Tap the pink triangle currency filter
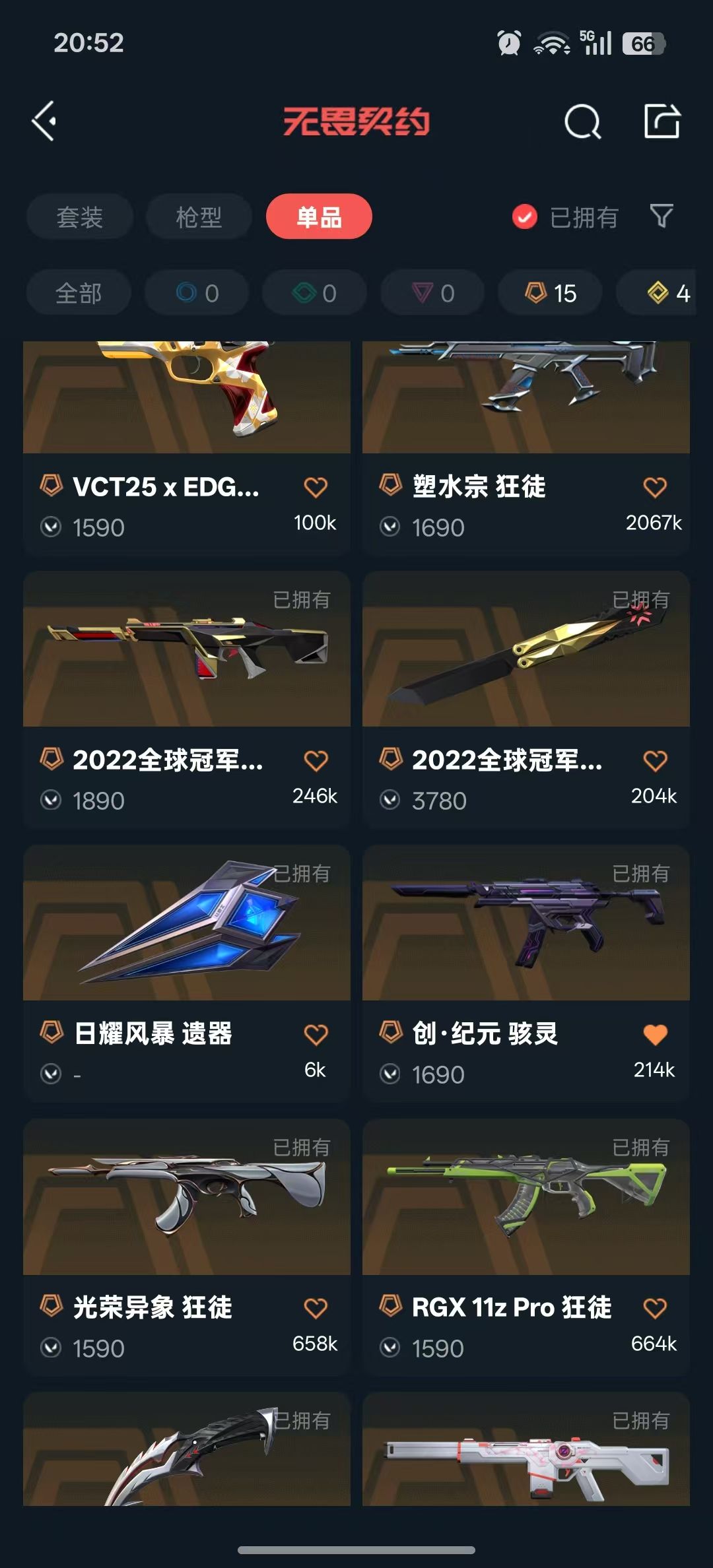Viewport: 713px width, 1568px height. [431, 292]
